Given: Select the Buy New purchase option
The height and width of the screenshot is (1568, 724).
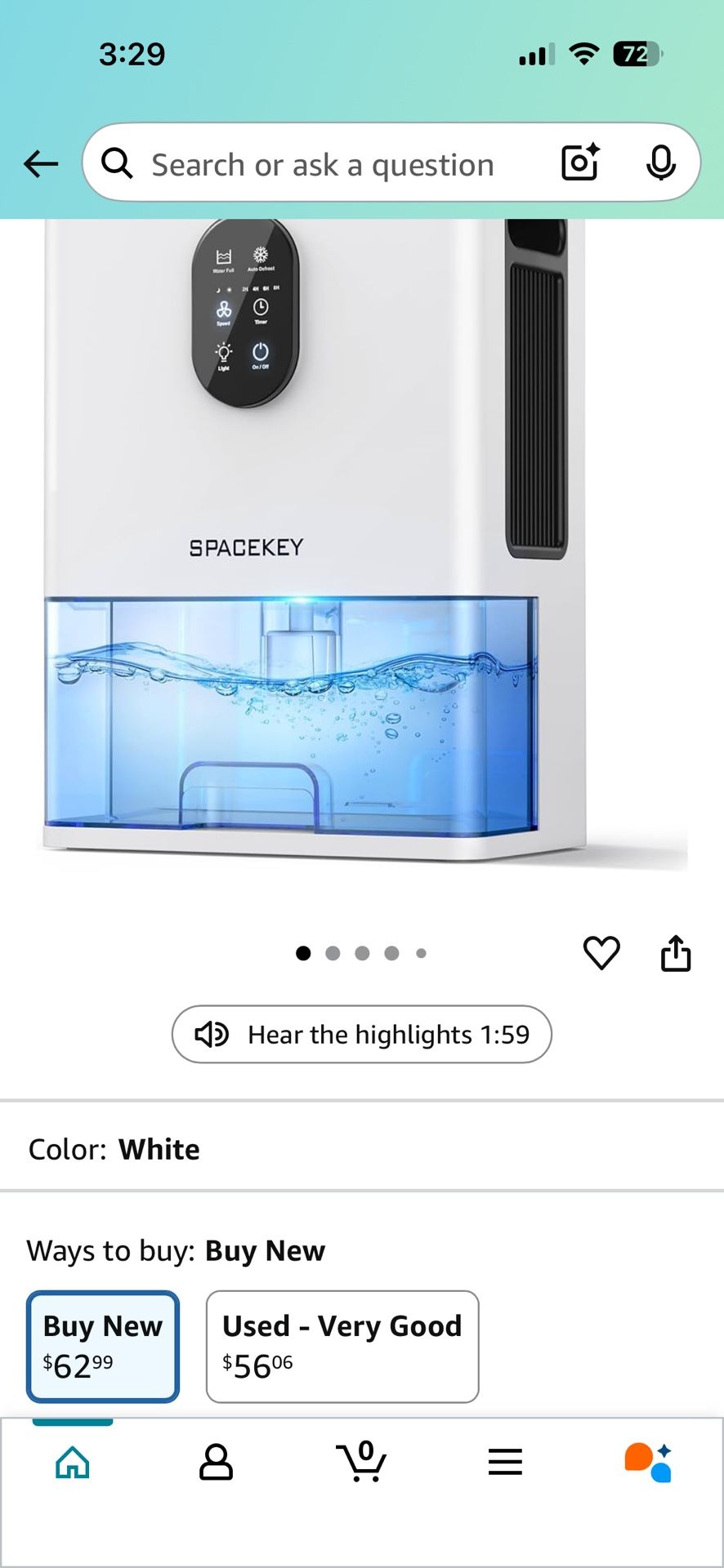Looking at the screenshot, I should [x=101, y=1346].
